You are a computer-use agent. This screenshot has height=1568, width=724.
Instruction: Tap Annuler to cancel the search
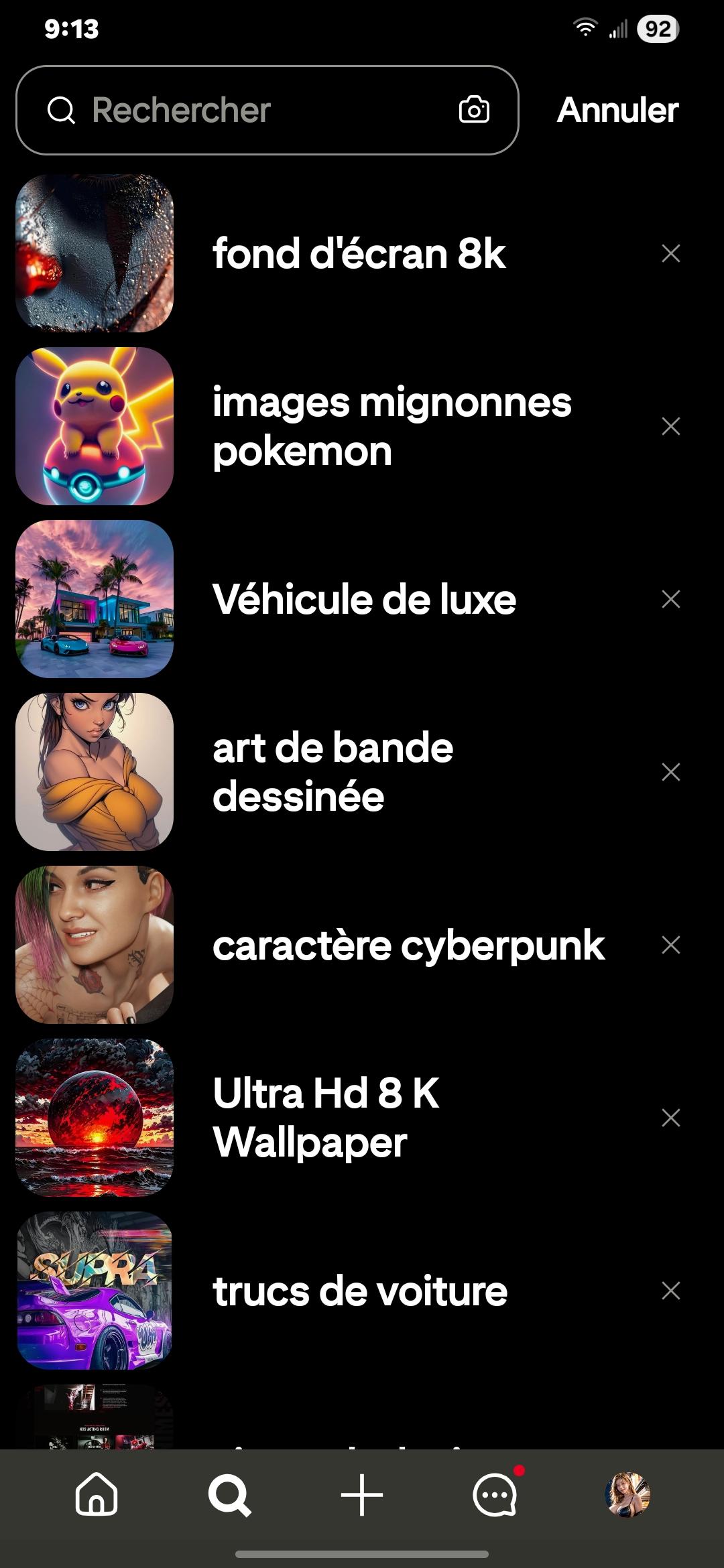click(617, 110)
